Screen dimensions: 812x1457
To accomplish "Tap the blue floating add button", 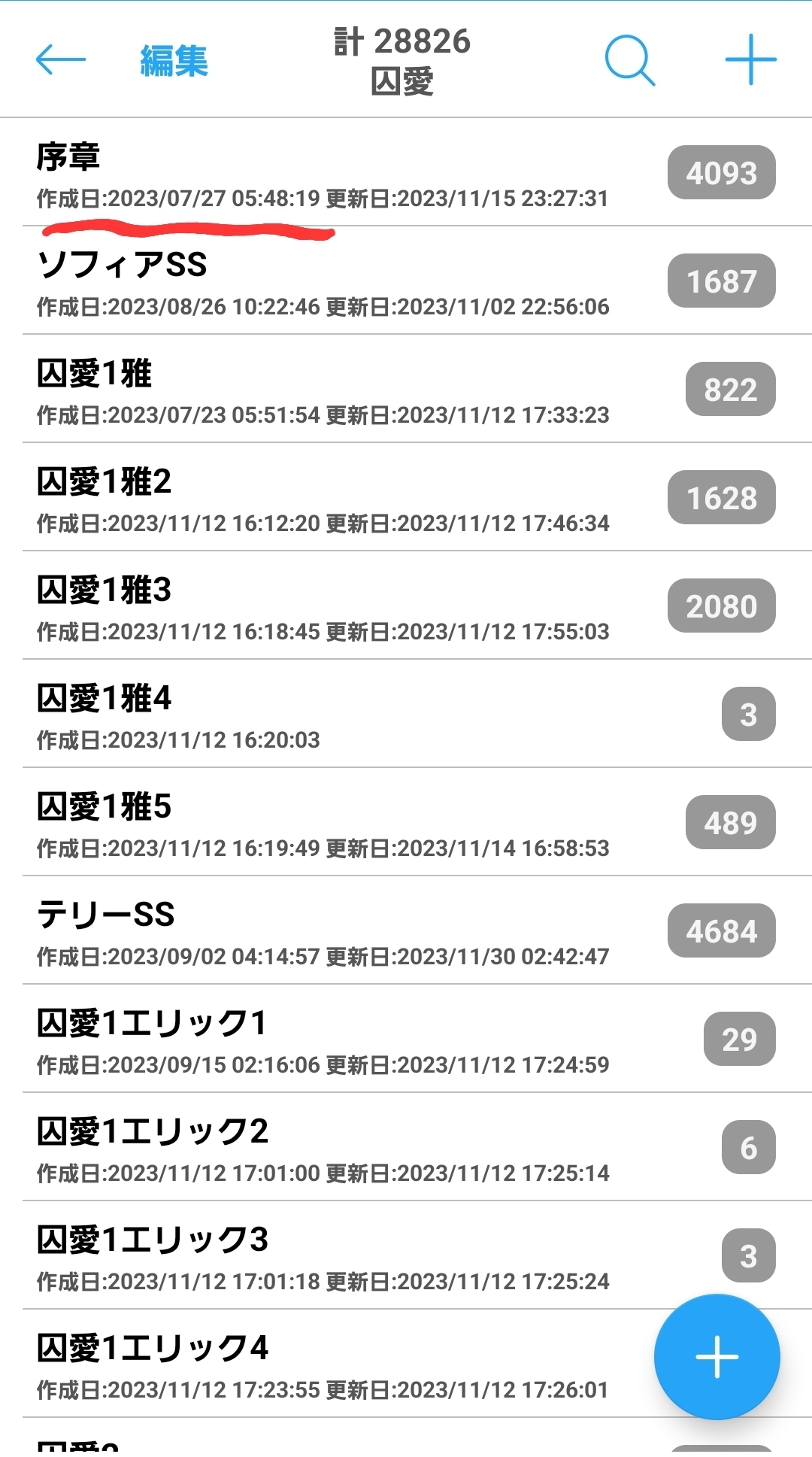I will pyautogui.click(x=717, y=1357).
